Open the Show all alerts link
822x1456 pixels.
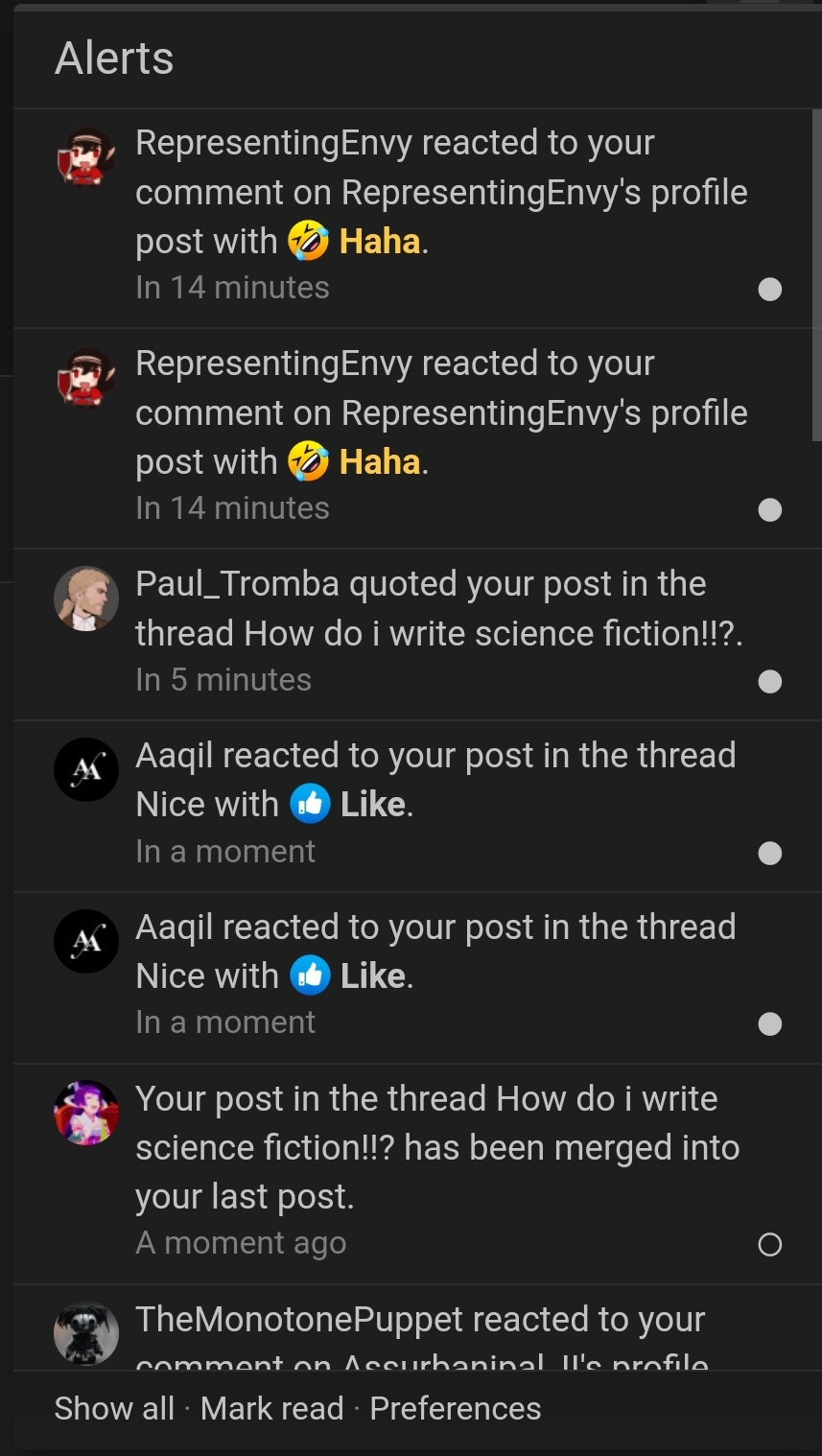pyautogui.click(x=114, y=1408)
